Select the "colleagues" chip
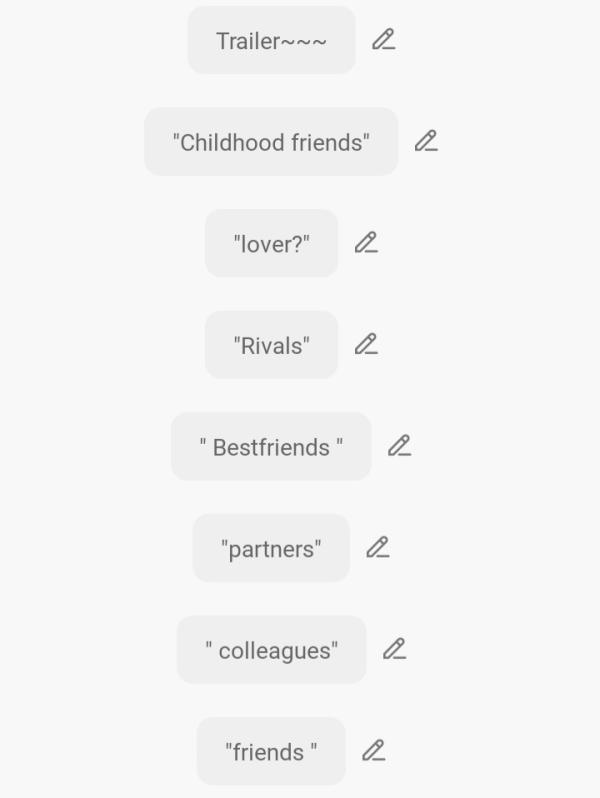This screenshot has height=798, width=600. [271, 650]
